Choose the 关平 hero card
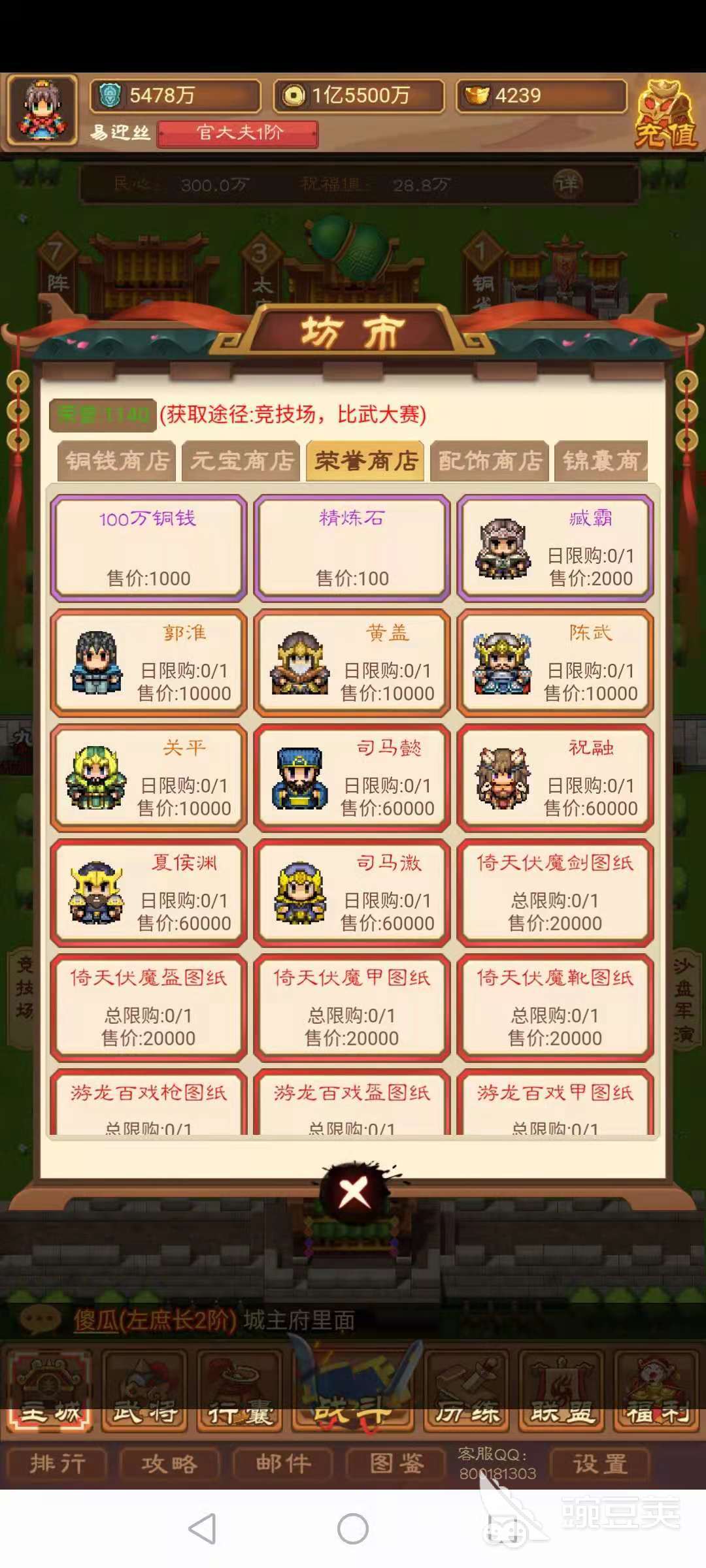 [148, 777]
